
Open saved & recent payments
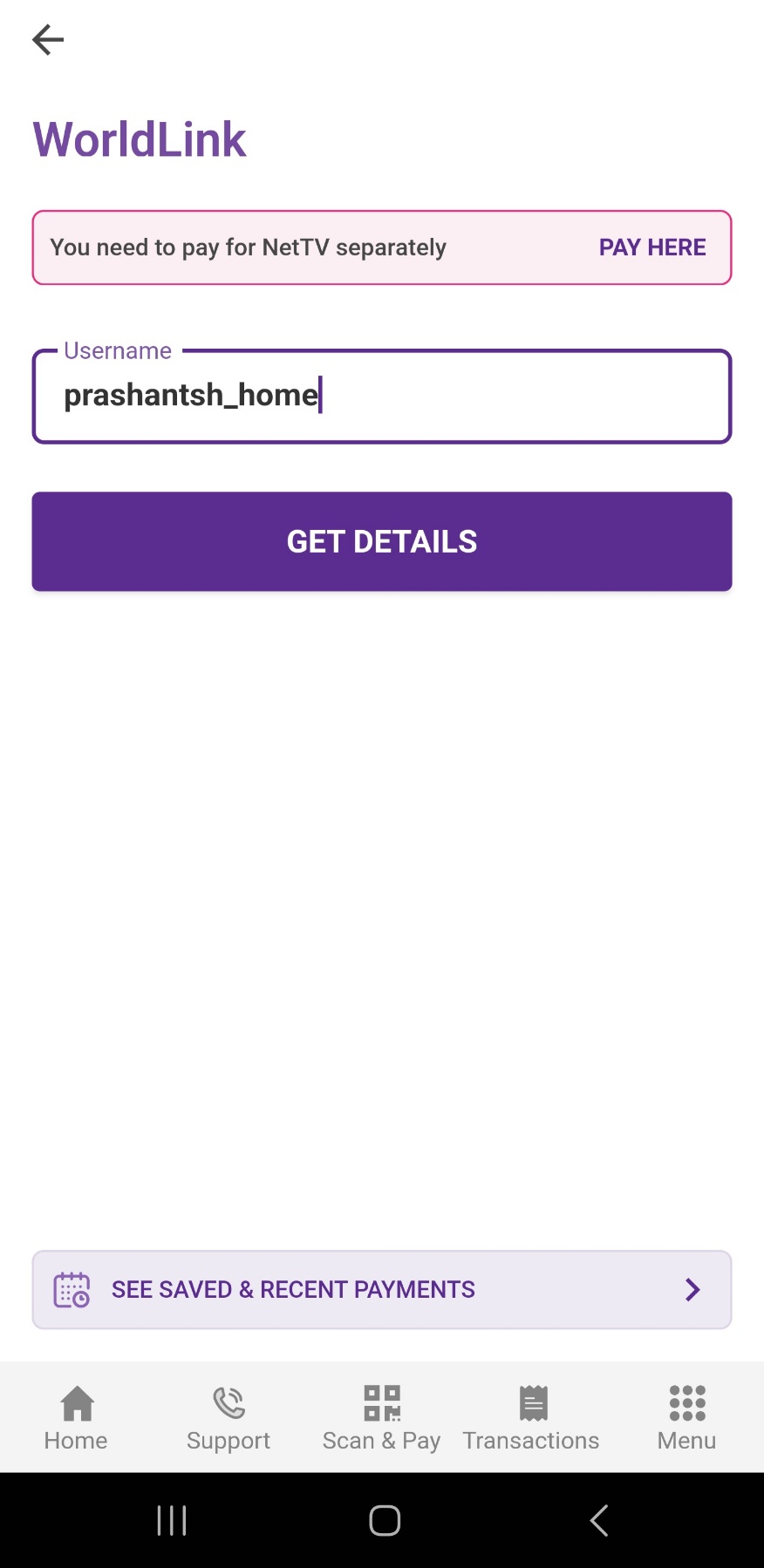coord(381,1289)
